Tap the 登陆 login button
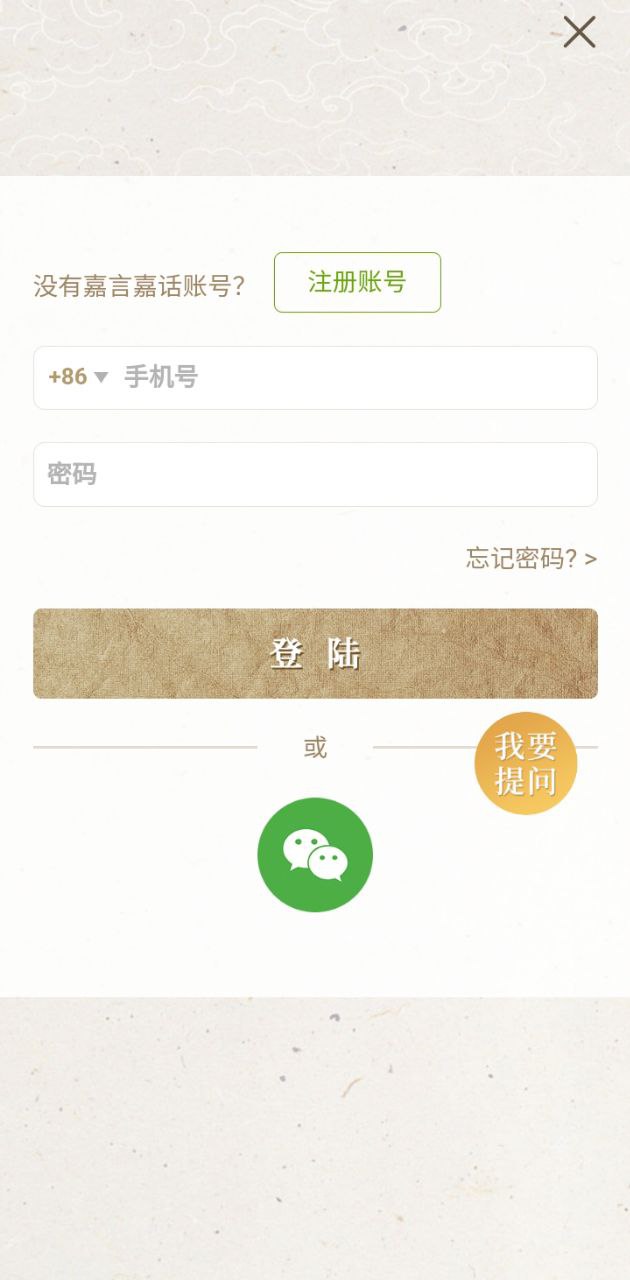Screen dimensions: 630x1280 pyautogui.click(x=315, y=653)
